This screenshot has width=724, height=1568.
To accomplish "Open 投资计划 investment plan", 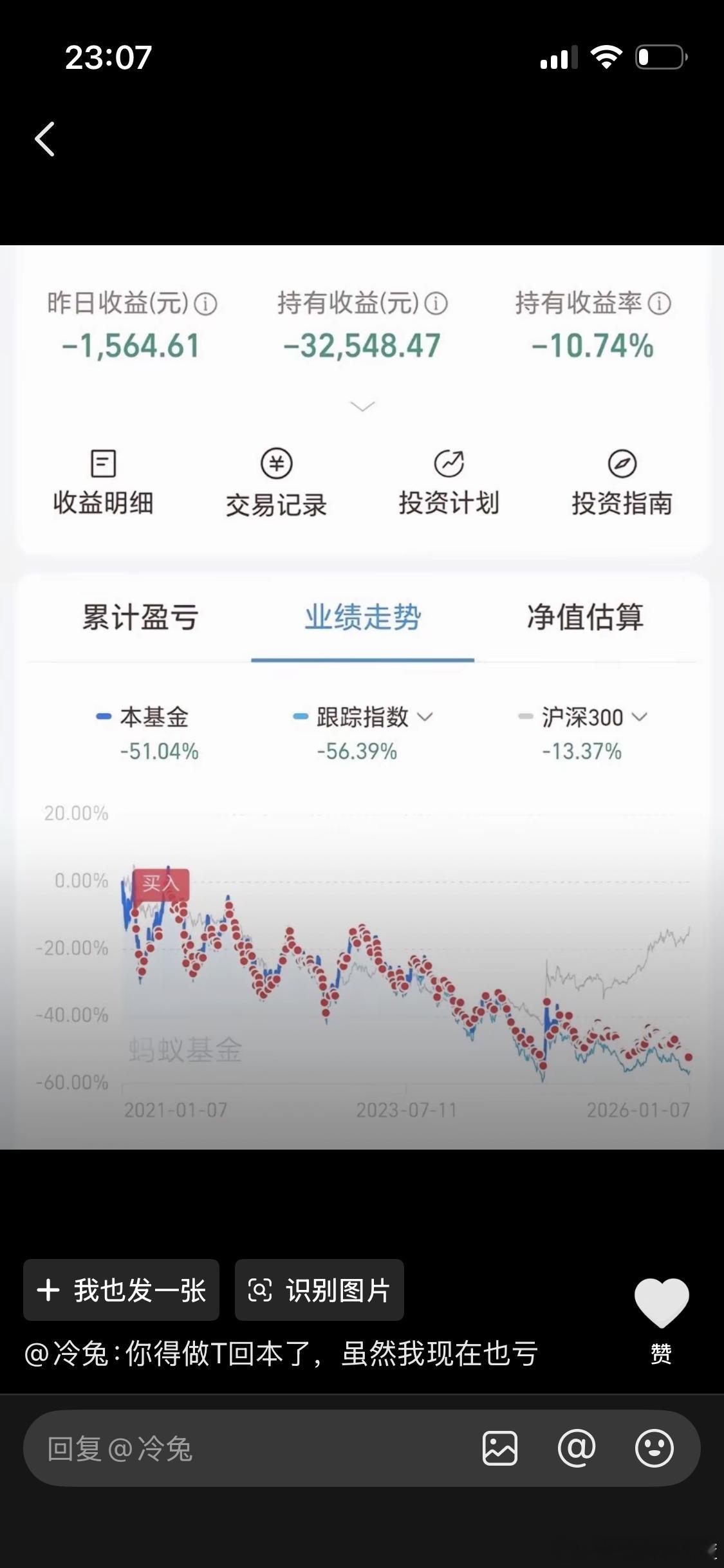I will pyautogui.click(x=449, y=483).
